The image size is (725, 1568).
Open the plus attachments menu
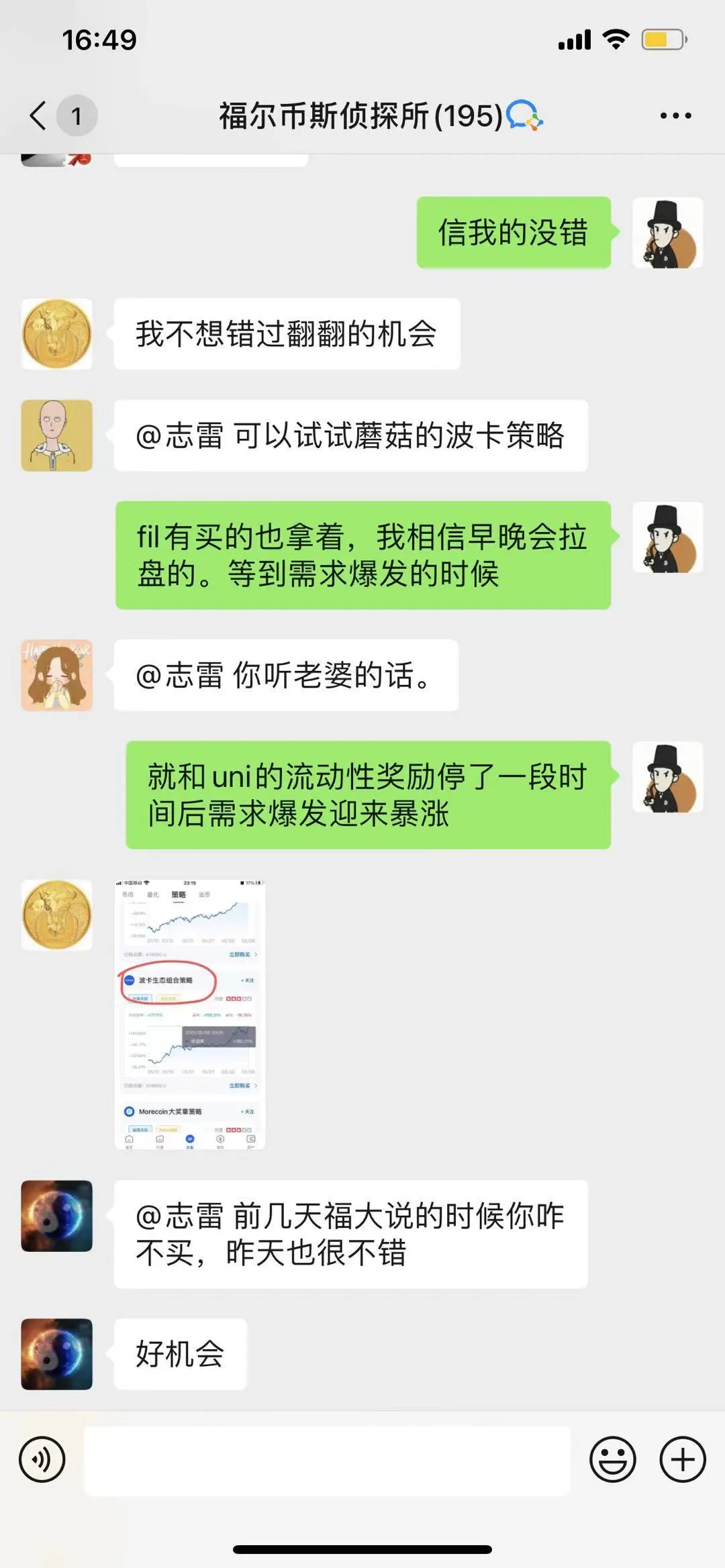pyautogui.click(x=683, y=1459)
